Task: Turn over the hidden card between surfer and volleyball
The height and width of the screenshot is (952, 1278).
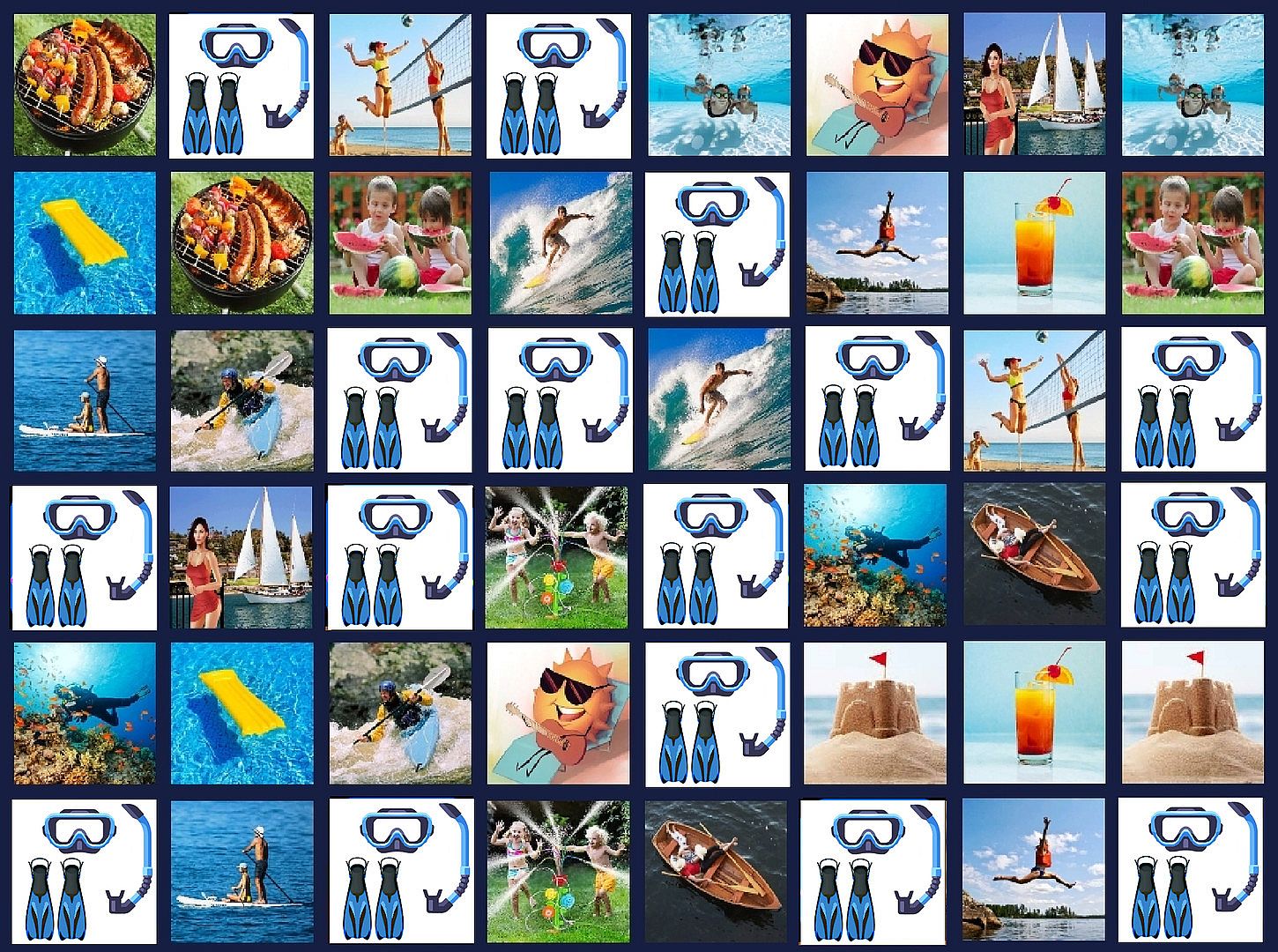Action: [877, 400]
